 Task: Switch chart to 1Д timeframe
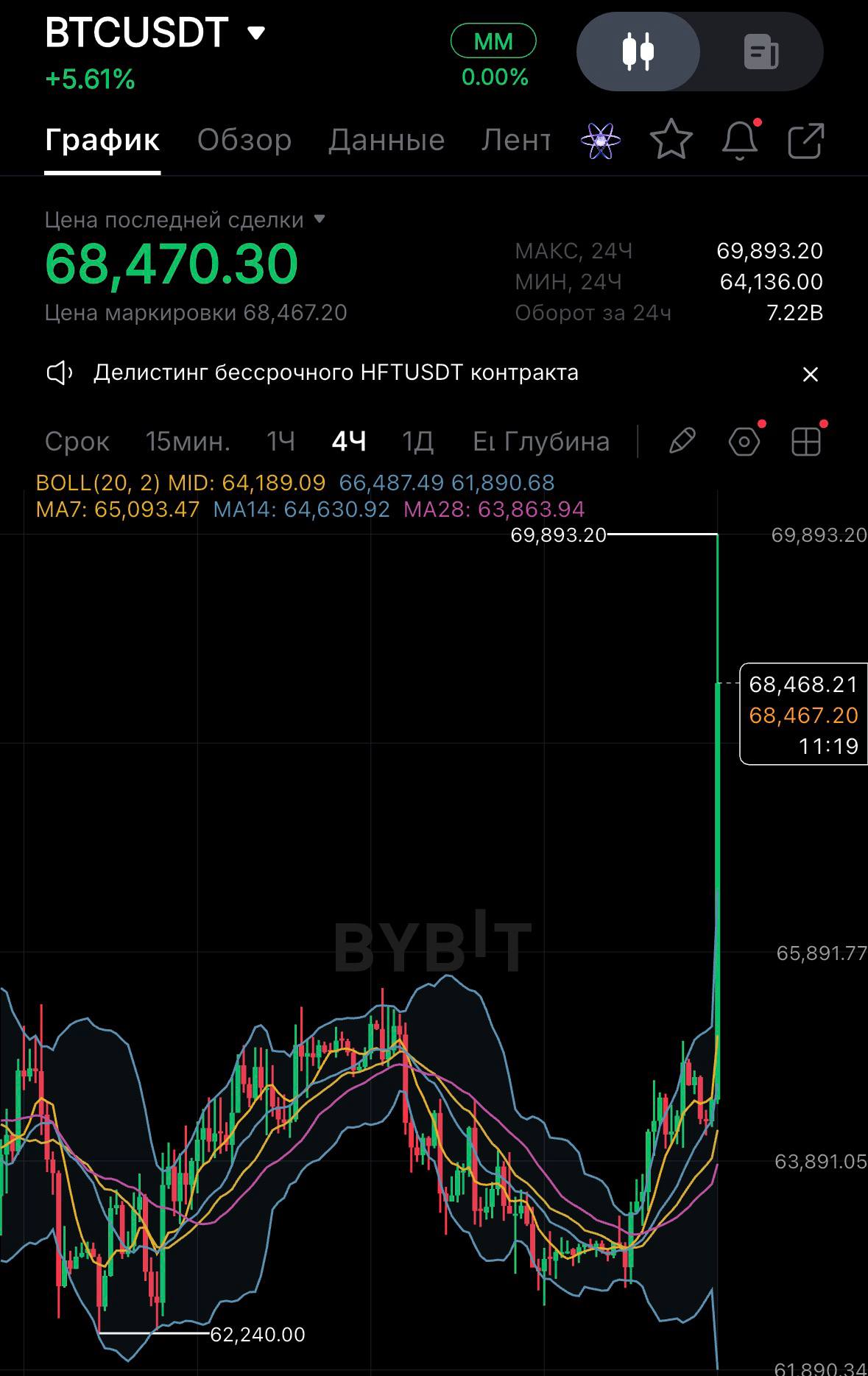point(417,442)
